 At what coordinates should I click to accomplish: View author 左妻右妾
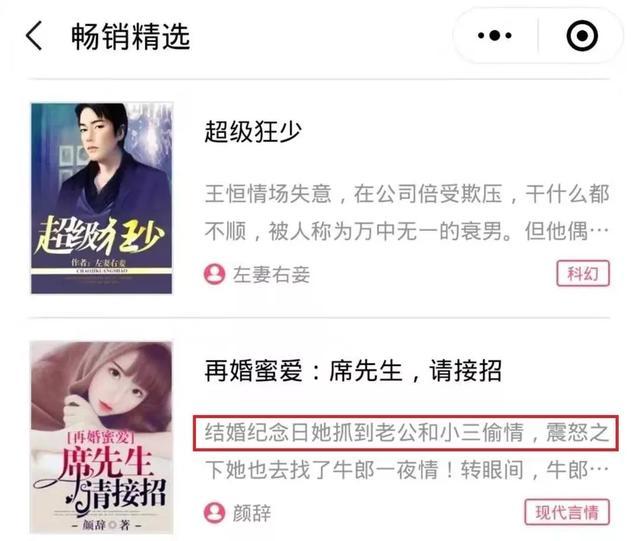(x=257, y=274)
